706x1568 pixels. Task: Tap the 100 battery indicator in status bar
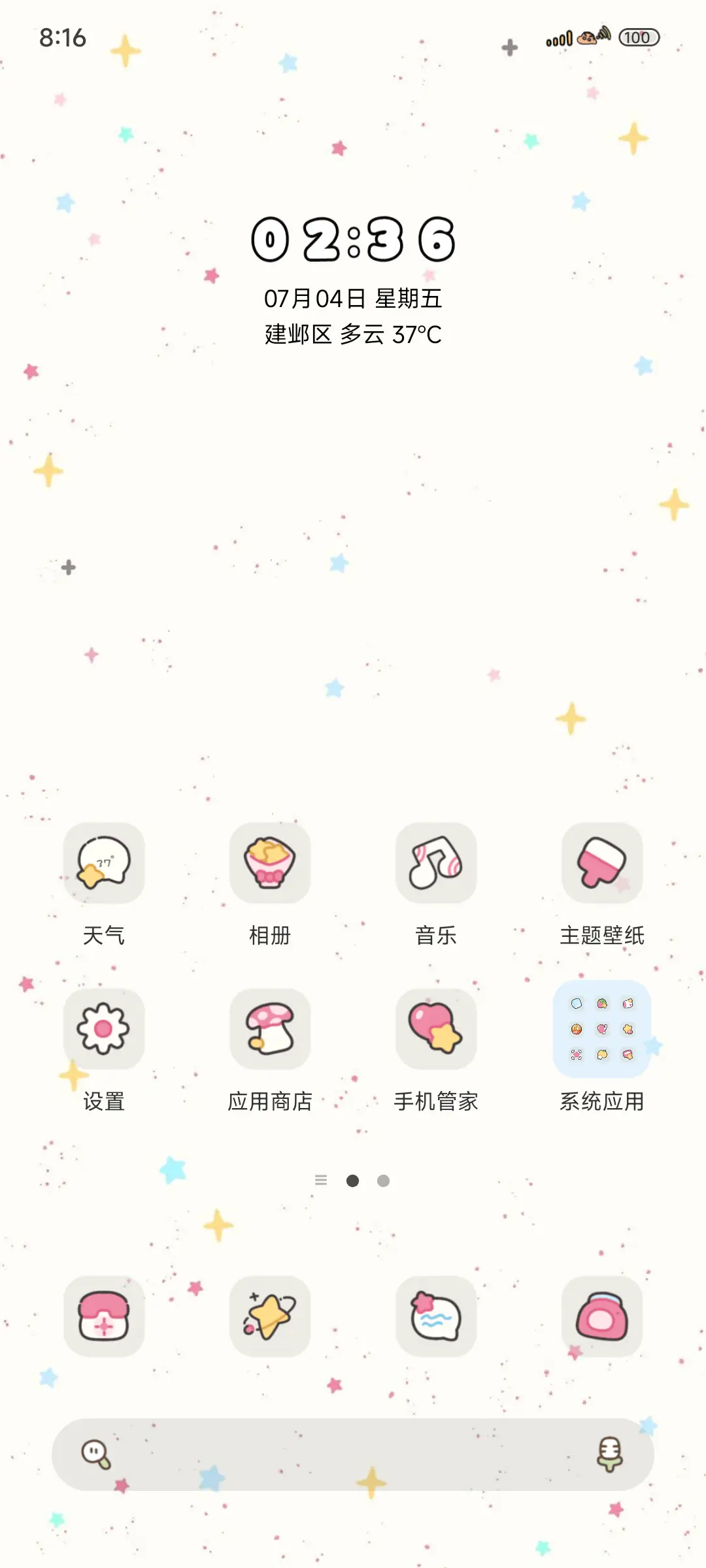pyautogui.click(x=637, y=37)
